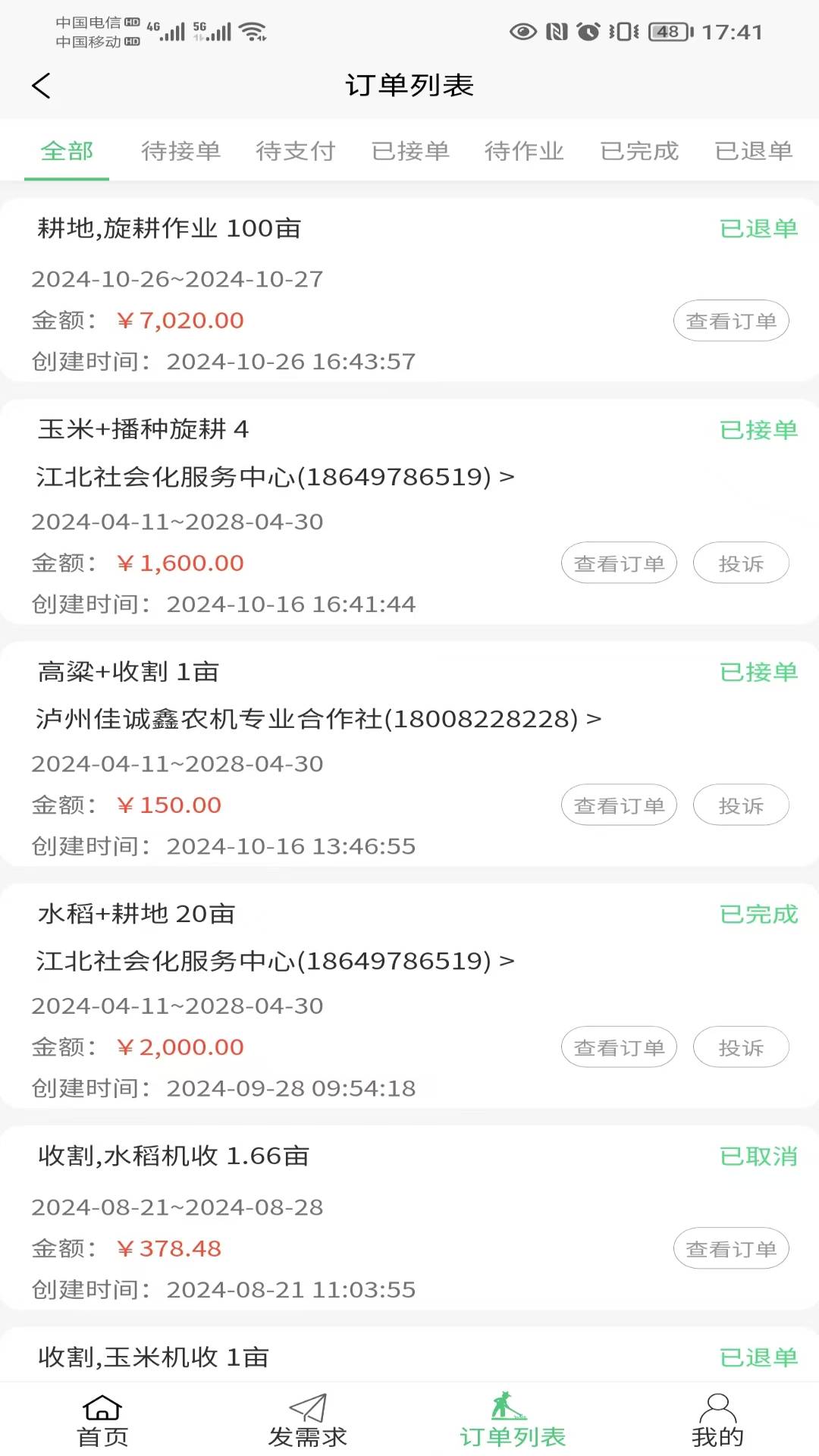Screen dimensions: 819x1456
Task: Select the 已完成 tab
Action: coord(639,151)
